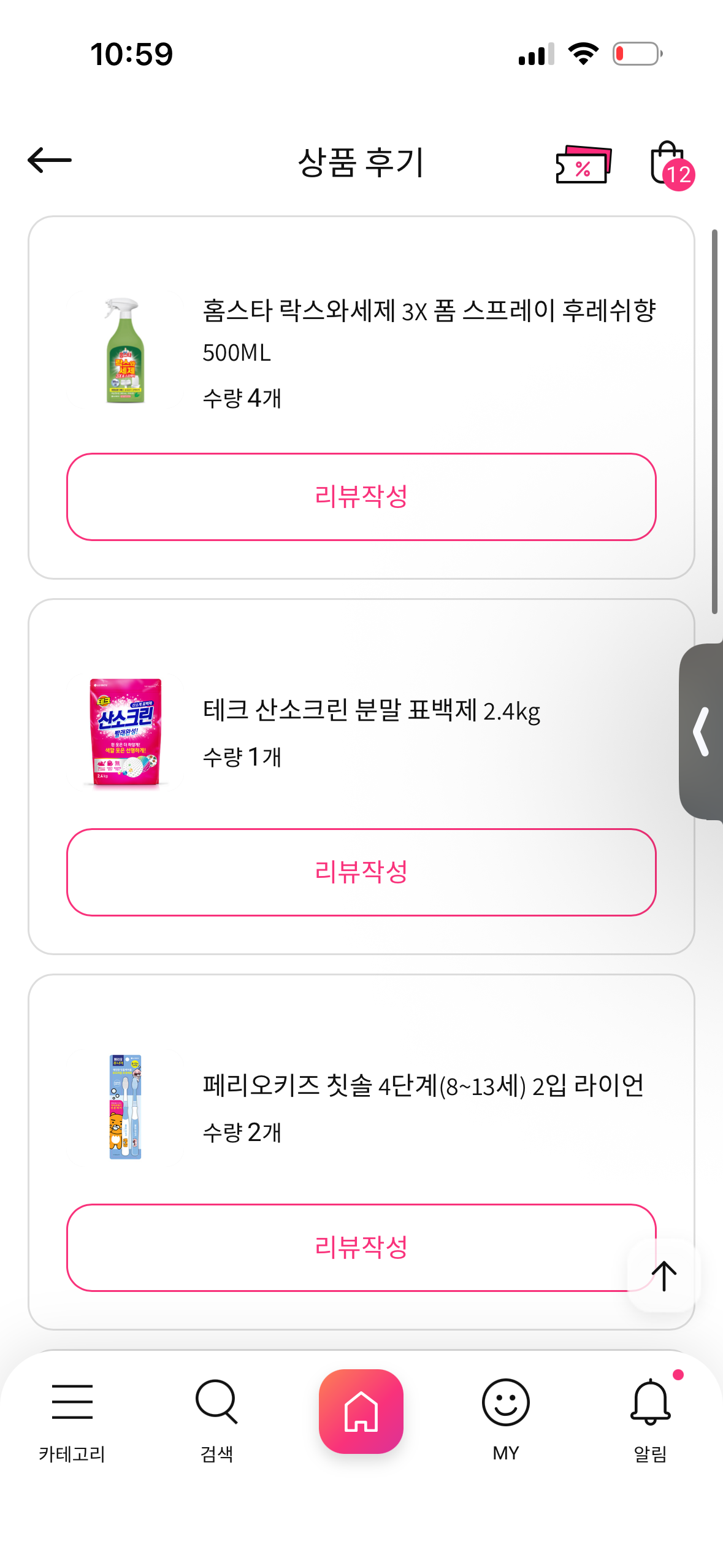Go to the home tab
The width and height of the screenshot is (723, 1568).
(361, 1411)
